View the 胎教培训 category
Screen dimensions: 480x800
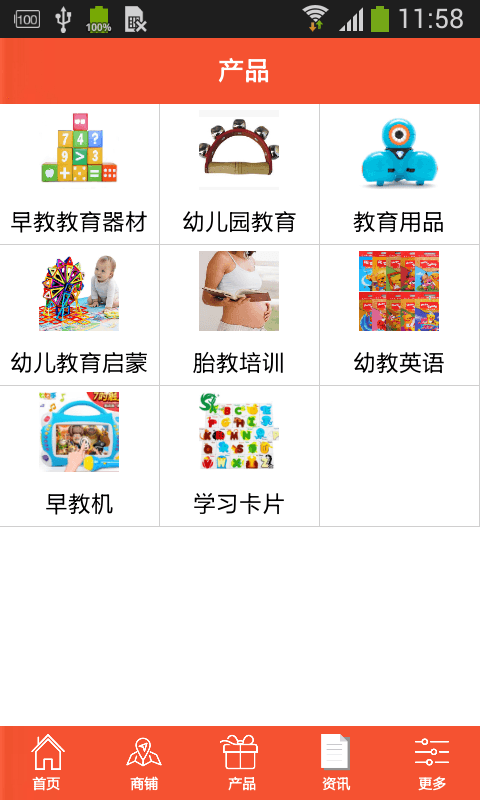click(x=239, y=315)
